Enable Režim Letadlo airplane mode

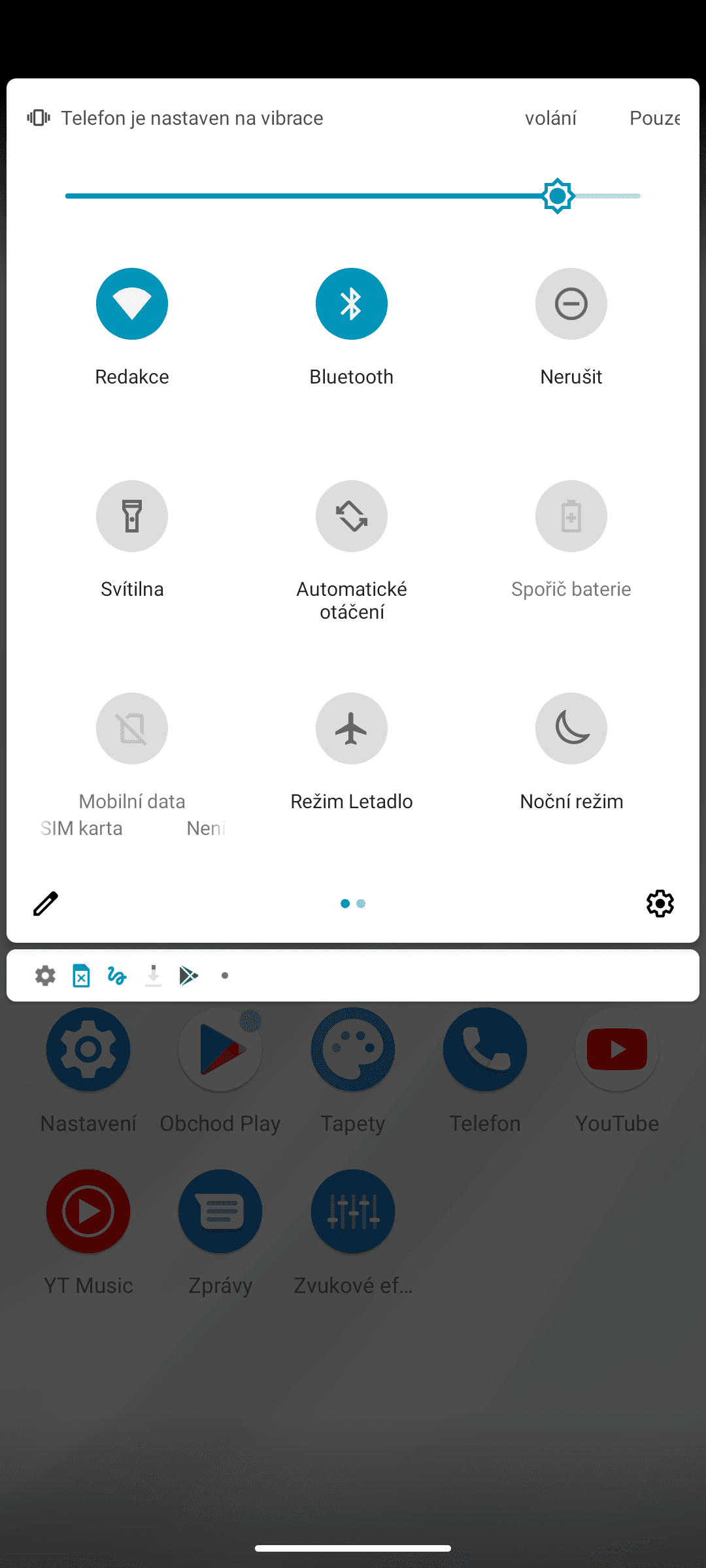click(x=352, y=728)
